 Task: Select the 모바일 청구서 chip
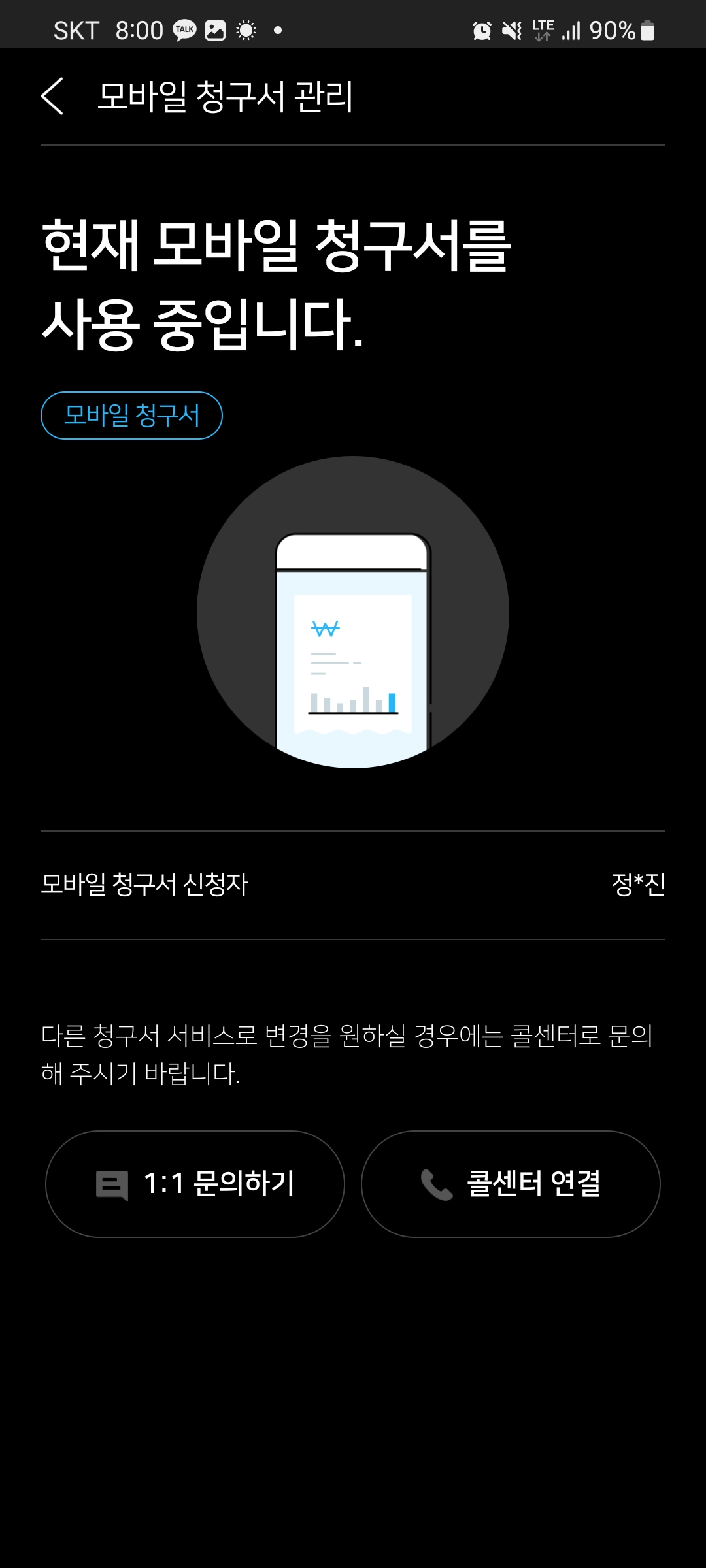pyautogui.click(x=131, y=416)
